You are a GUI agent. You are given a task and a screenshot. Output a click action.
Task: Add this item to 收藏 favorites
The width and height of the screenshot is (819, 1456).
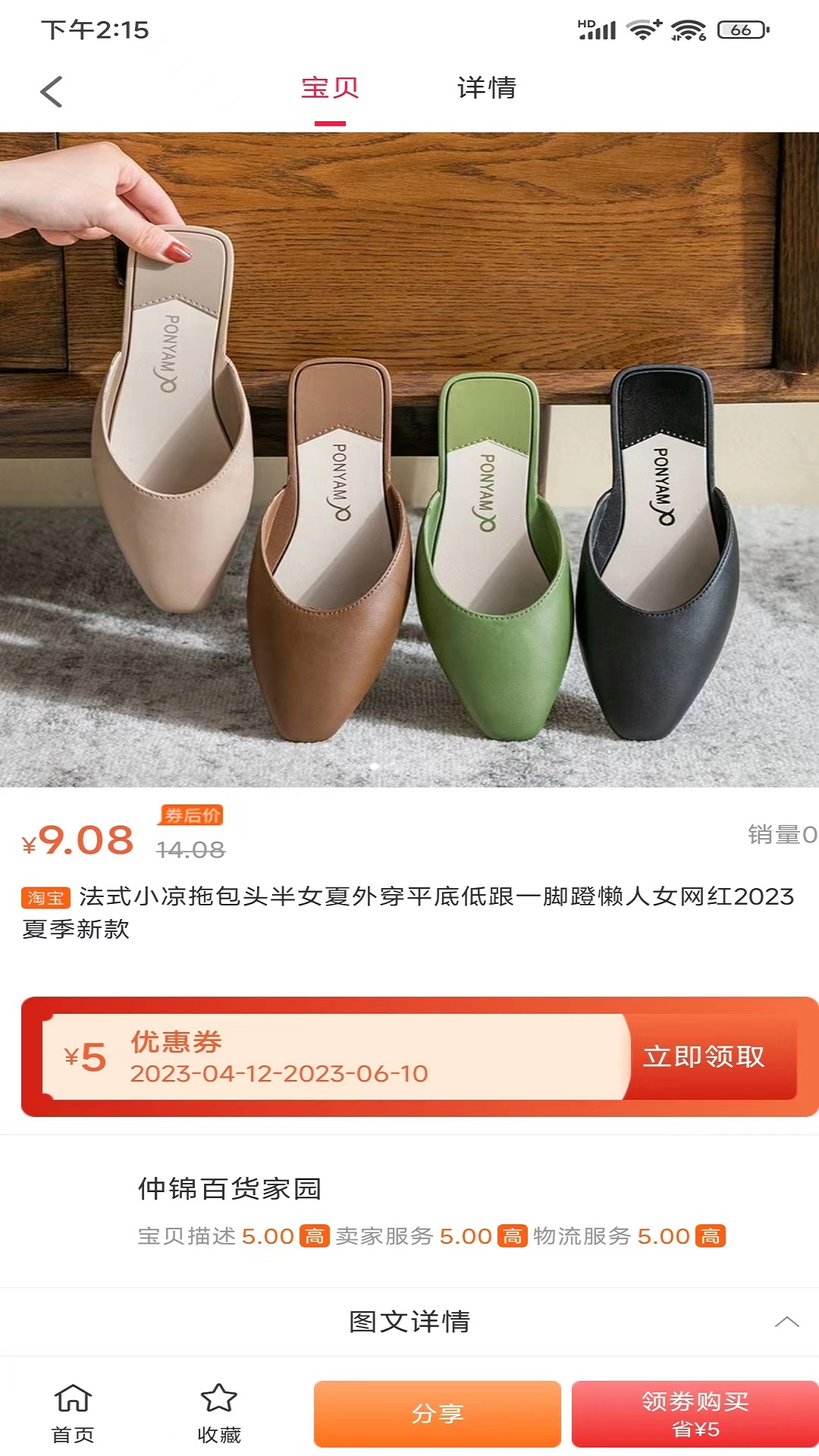[x=219, y=1414]
